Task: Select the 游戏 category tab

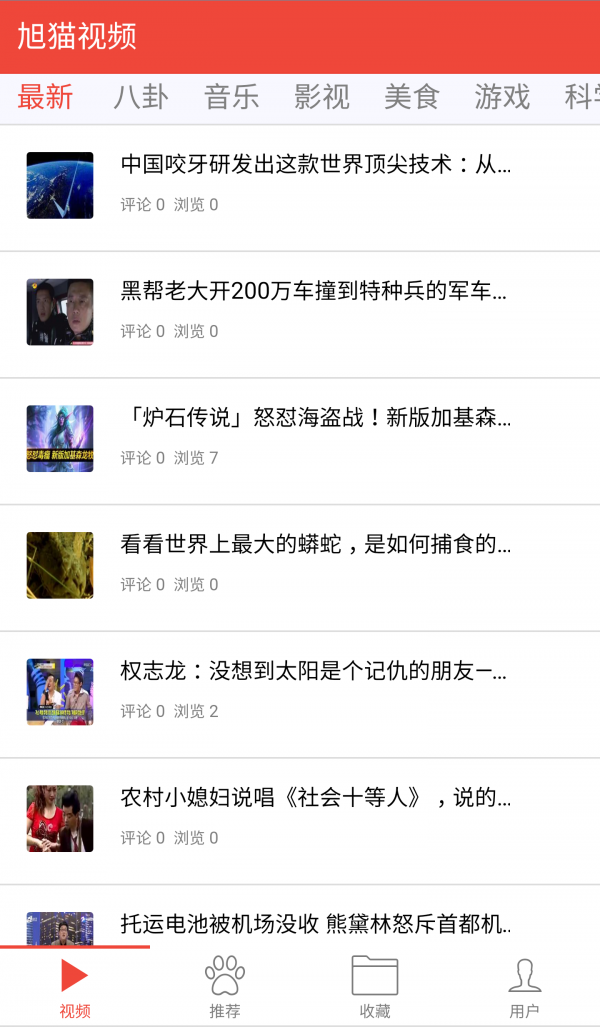Action: (x=501, y=97)
